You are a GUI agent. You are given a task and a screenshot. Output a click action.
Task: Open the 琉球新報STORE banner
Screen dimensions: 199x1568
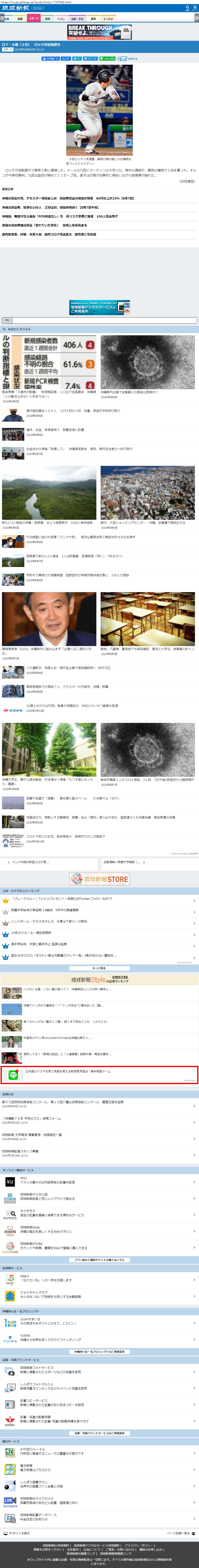pyautogui.click(x=99, y=879)
